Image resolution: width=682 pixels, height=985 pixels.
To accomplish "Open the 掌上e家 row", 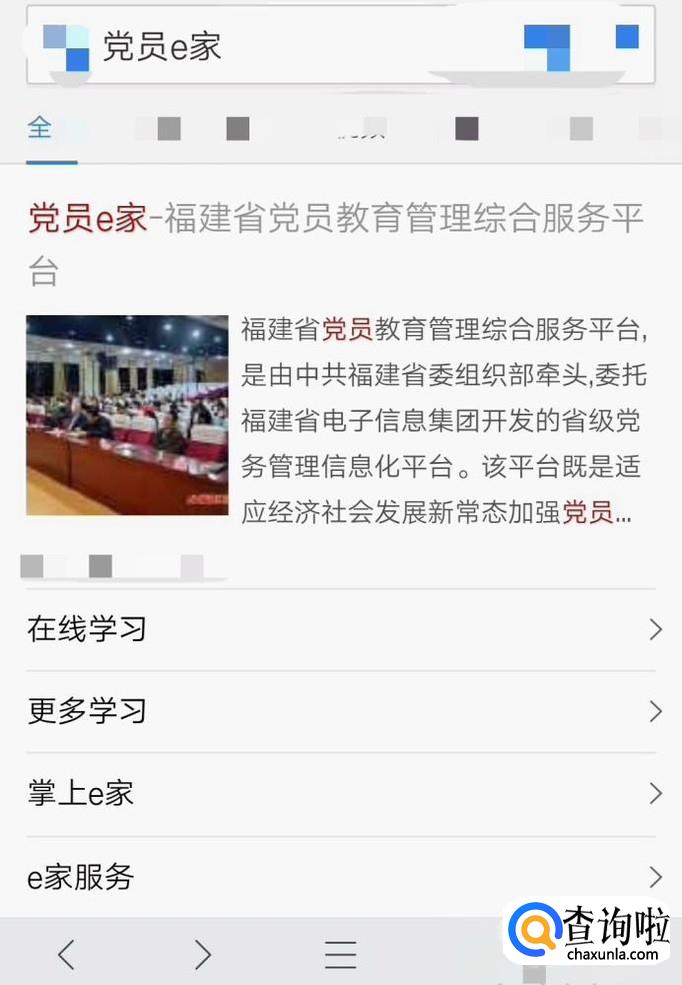I will (341, 795).
